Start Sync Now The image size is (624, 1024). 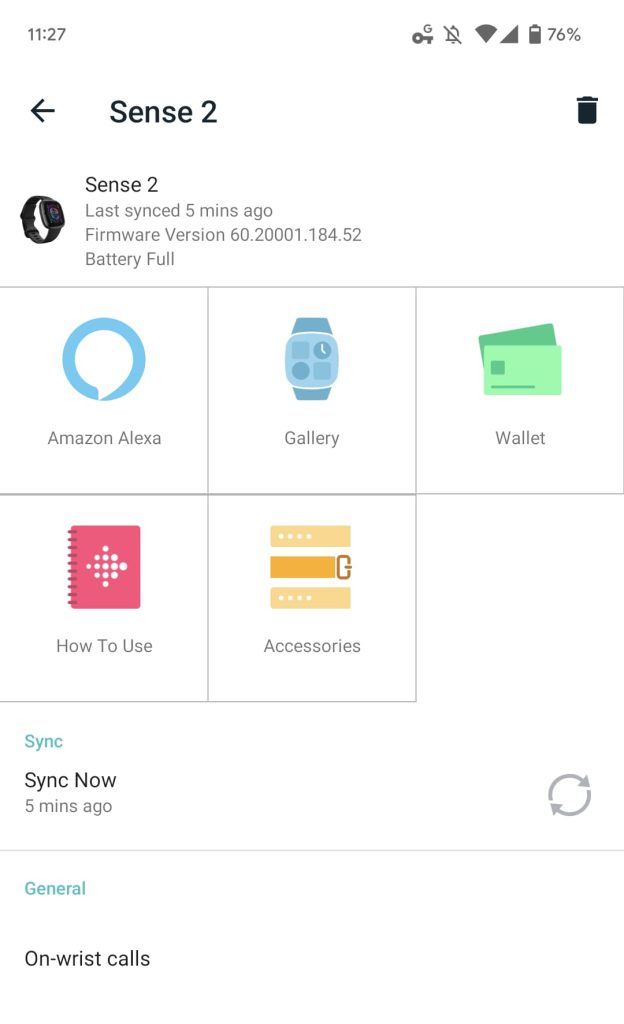click(569, 795)
